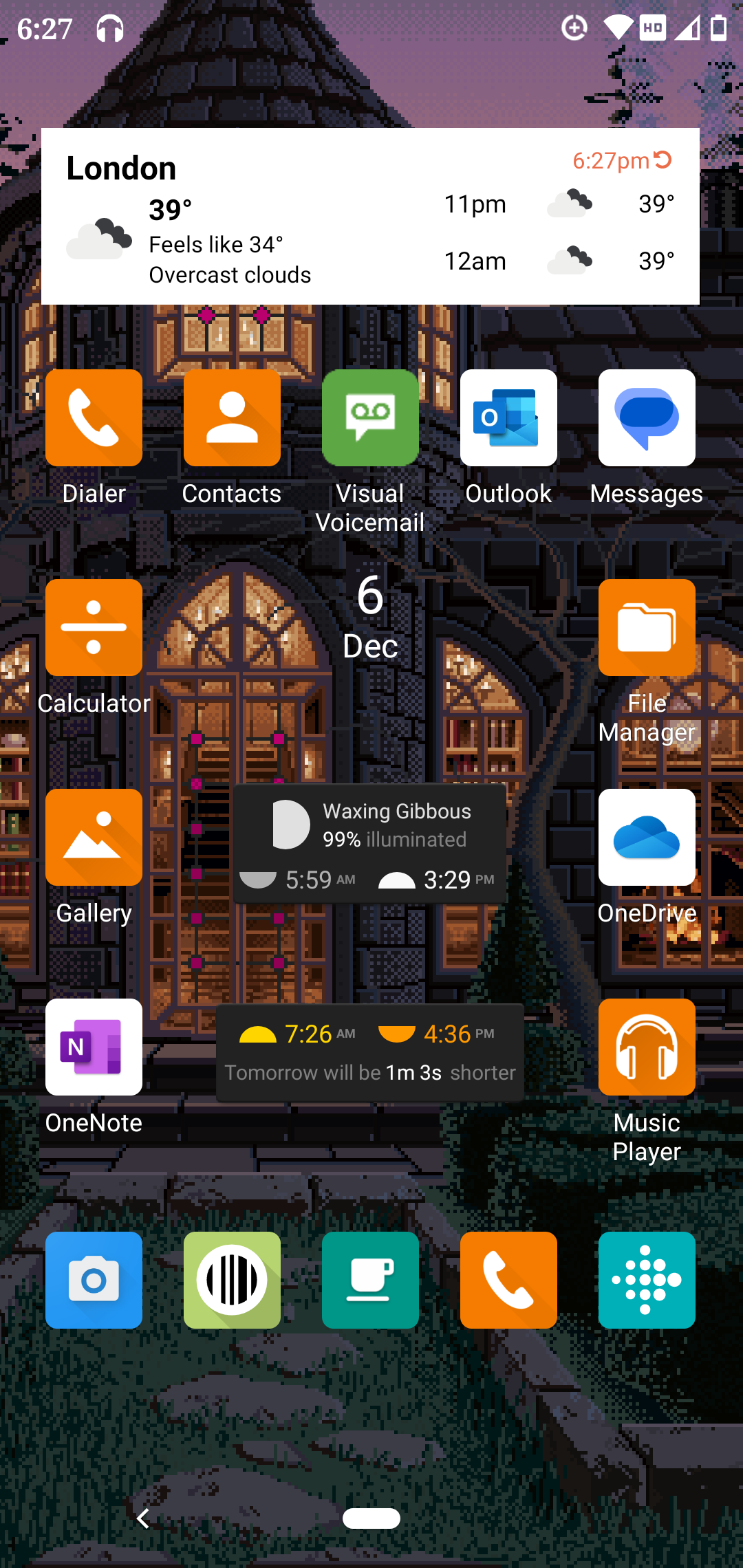Launch the Calculator
The image size is (743, 1568).
pos(94,627)
